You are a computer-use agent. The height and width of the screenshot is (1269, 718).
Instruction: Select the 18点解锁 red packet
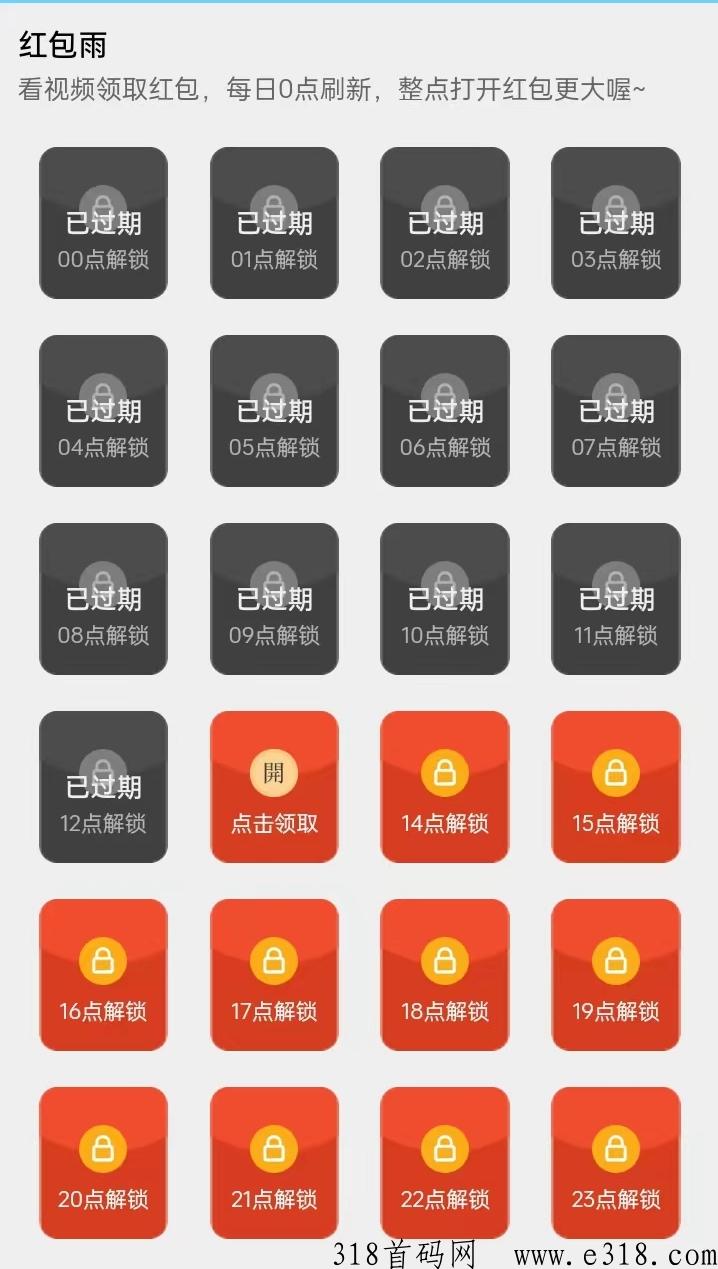coord(445,975)
